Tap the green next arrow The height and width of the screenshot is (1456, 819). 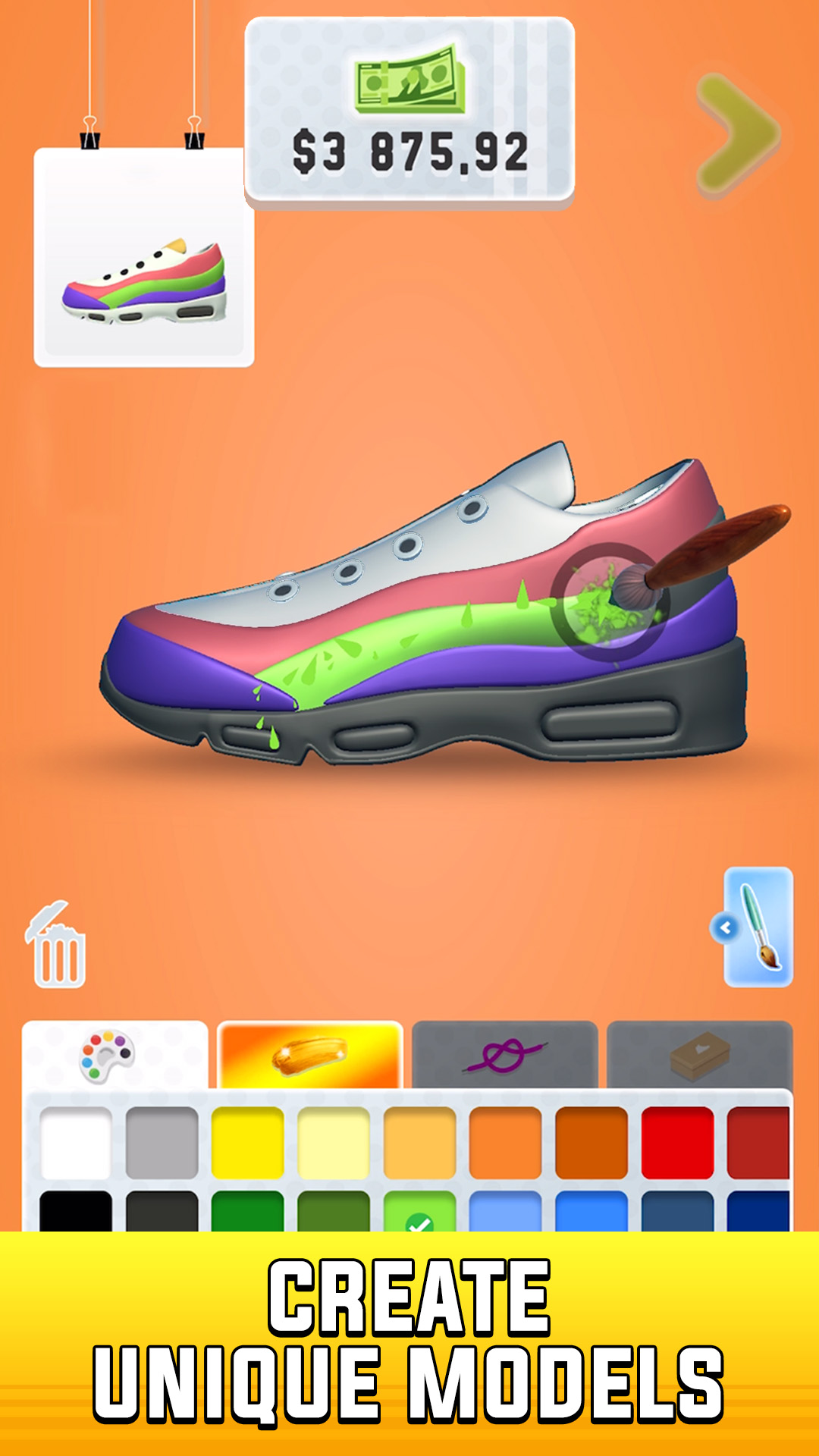(x=739, y=135)
